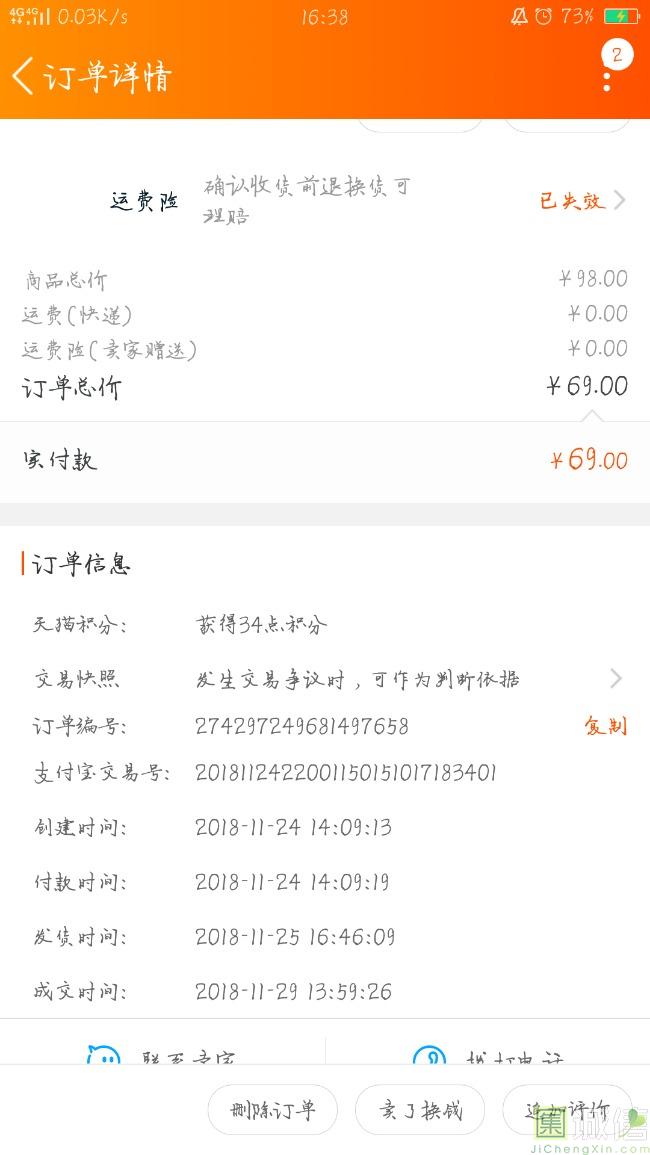Call the seller with 拨打电话
Viewport: 650px width, 1155px height.
[x=488, y=1053]
